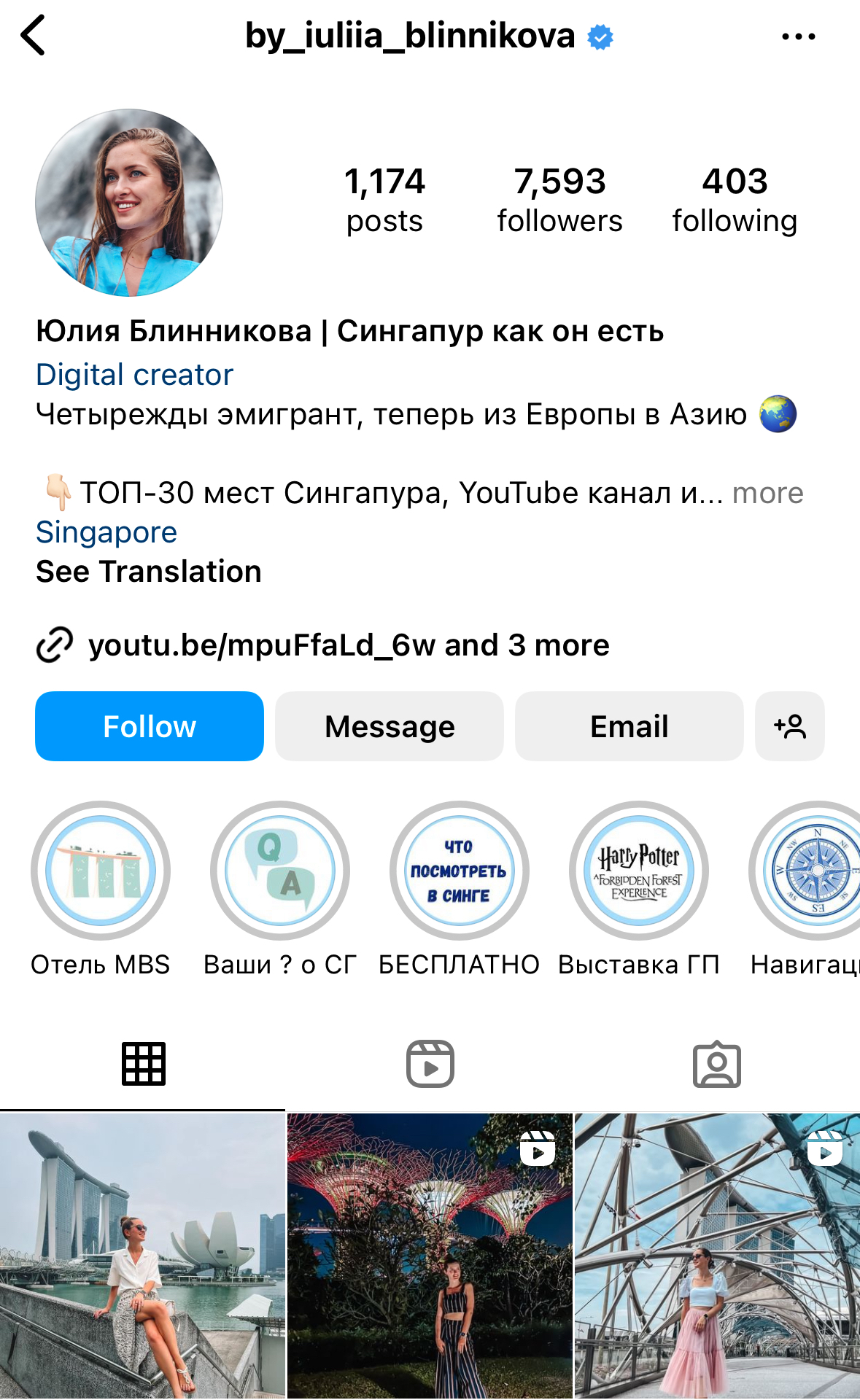Open the Выставка ГП highlight

click(x=639, y=871)
